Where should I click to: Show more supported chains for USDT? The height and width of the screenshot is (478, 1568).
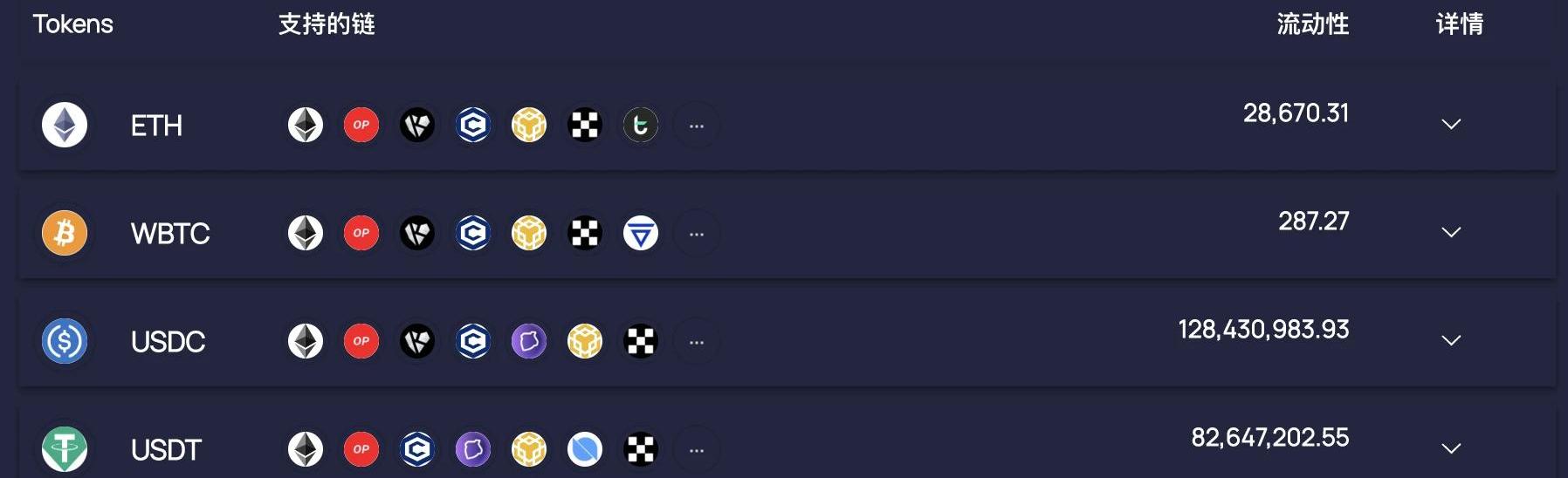697,450
